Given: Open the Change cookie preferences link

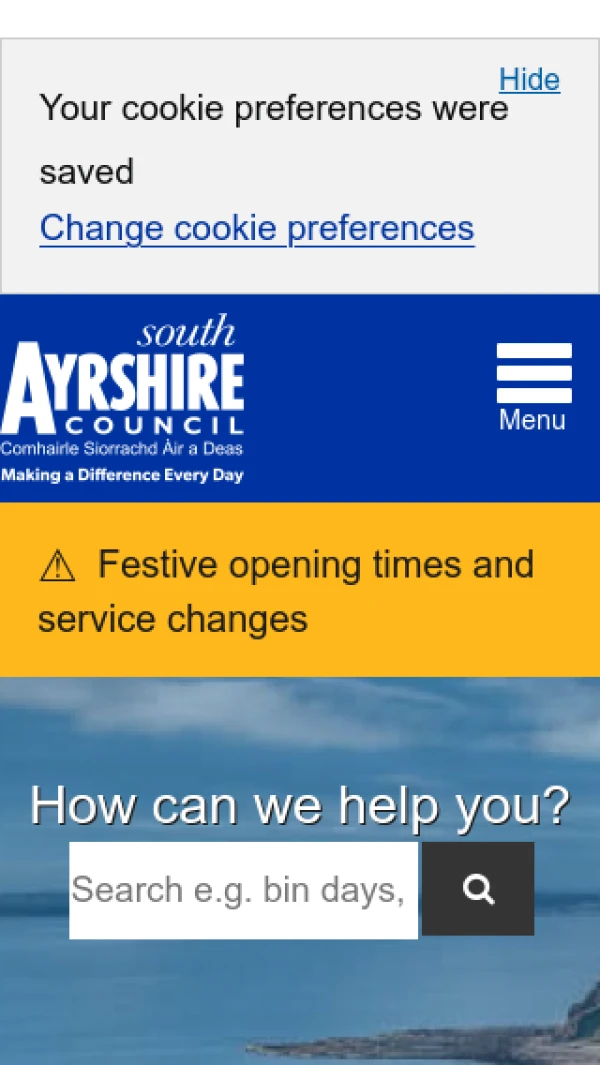Looking at the screenshot, I should point(256,228).
